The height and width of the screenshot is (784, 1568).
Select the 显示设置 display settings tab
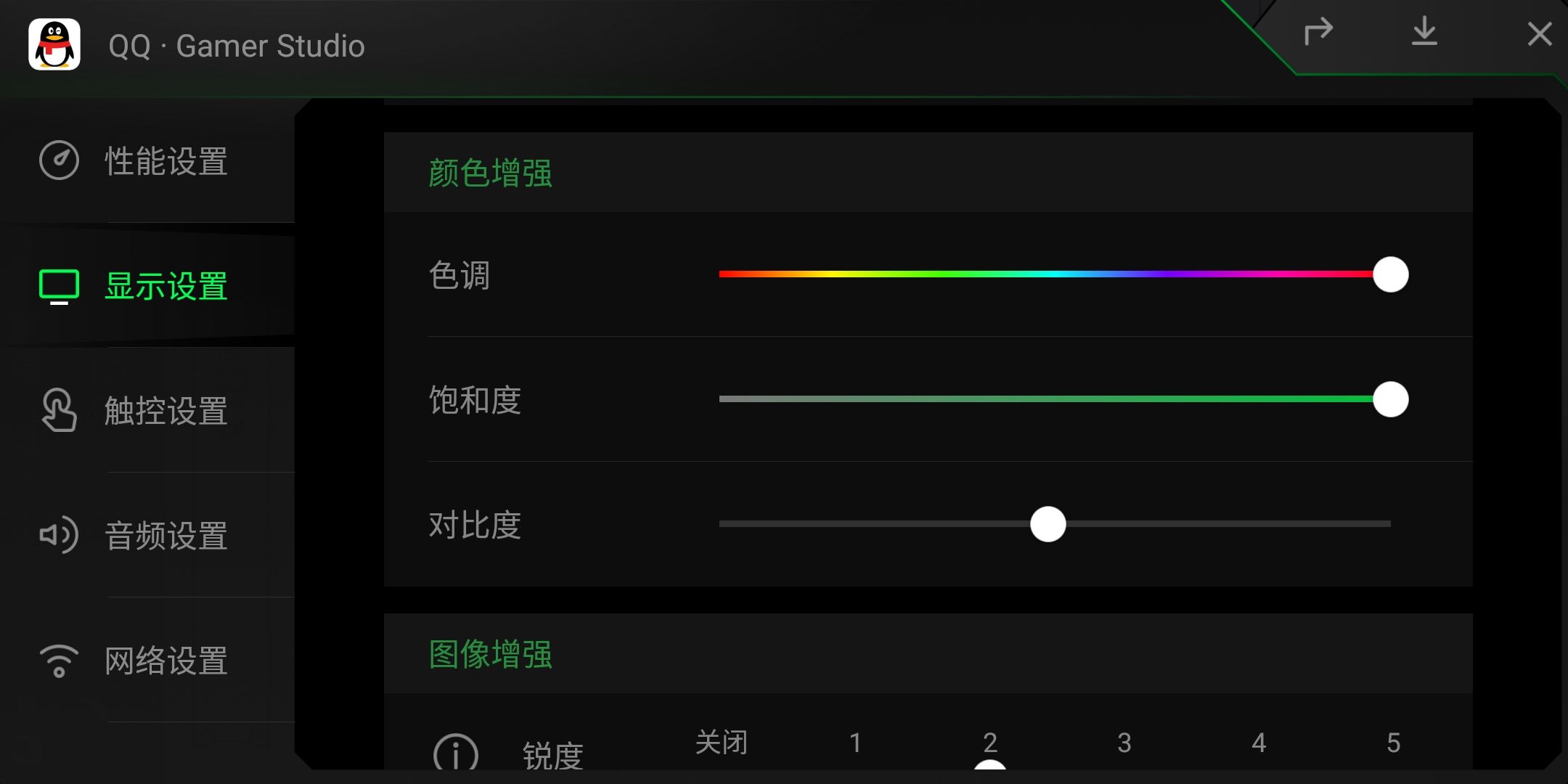tap(166, 286)
